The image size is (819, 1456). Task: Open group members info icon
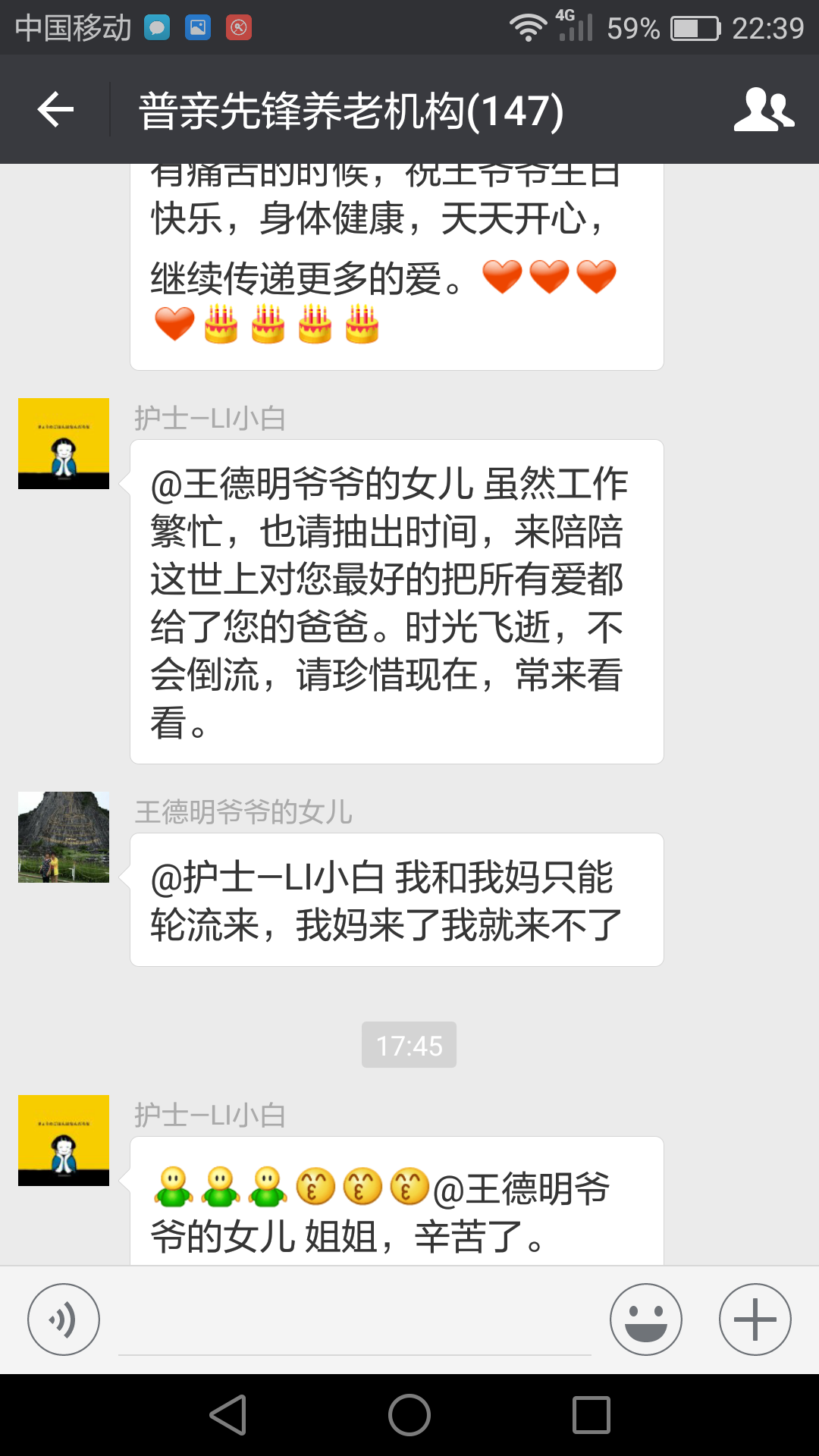coord(764,110)
